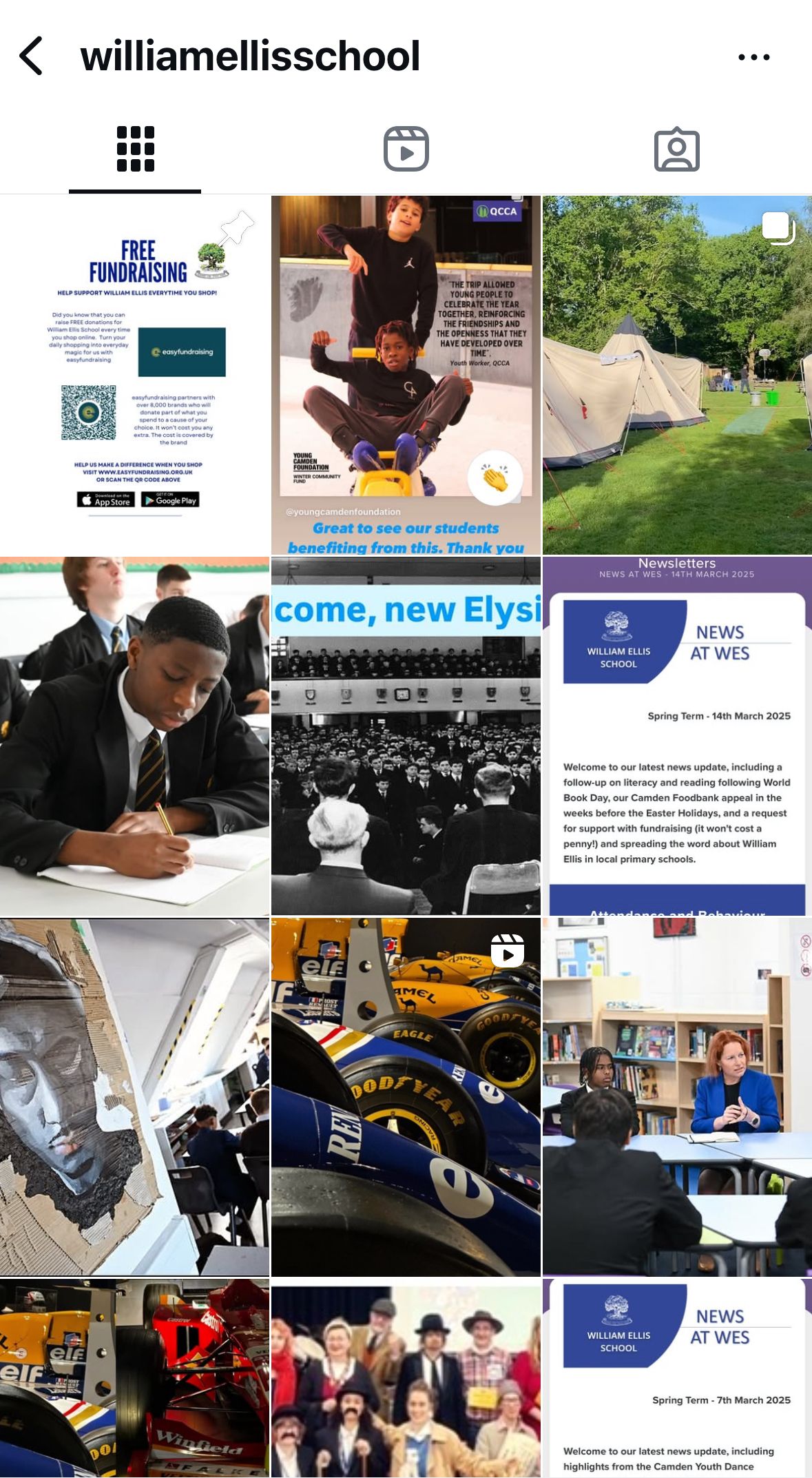Go back from williamellisschool profile
Viewport: 812px width, 1478px height.
pyautogui.click(x=31, y=56)
